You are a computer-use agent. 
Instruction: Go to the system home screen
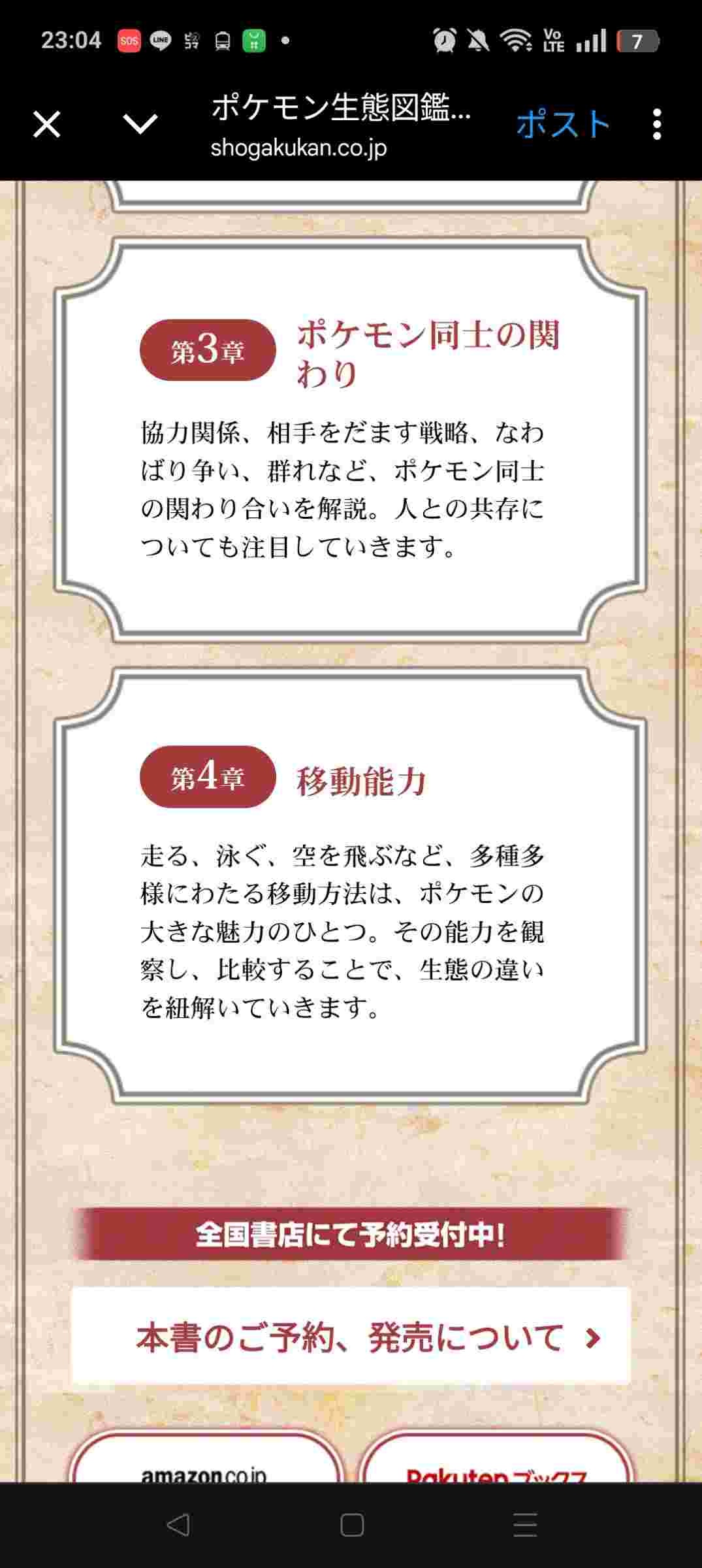pyautogui.click(x=351, y=1526)
